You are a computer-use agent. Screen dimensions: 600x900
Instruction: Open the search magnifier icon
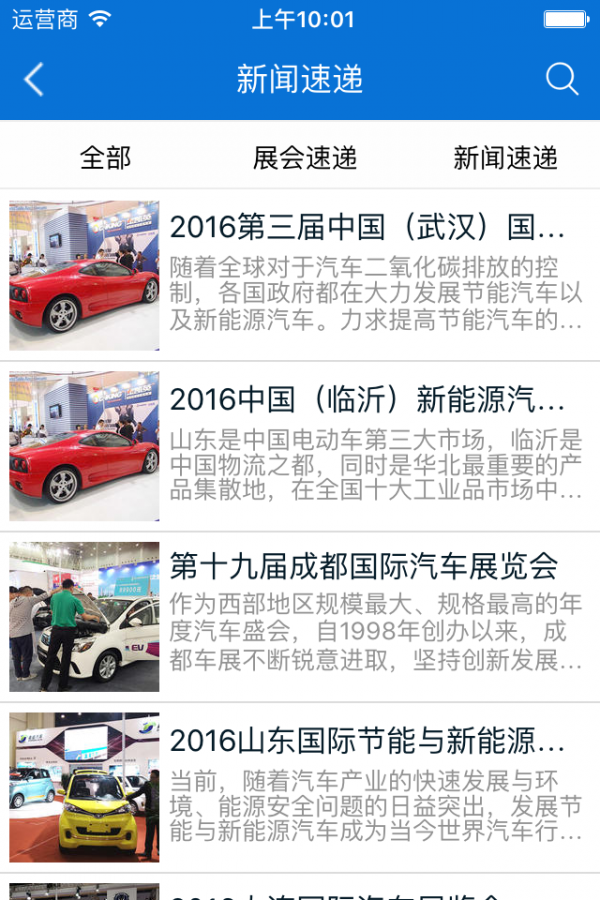pos(562,80)
